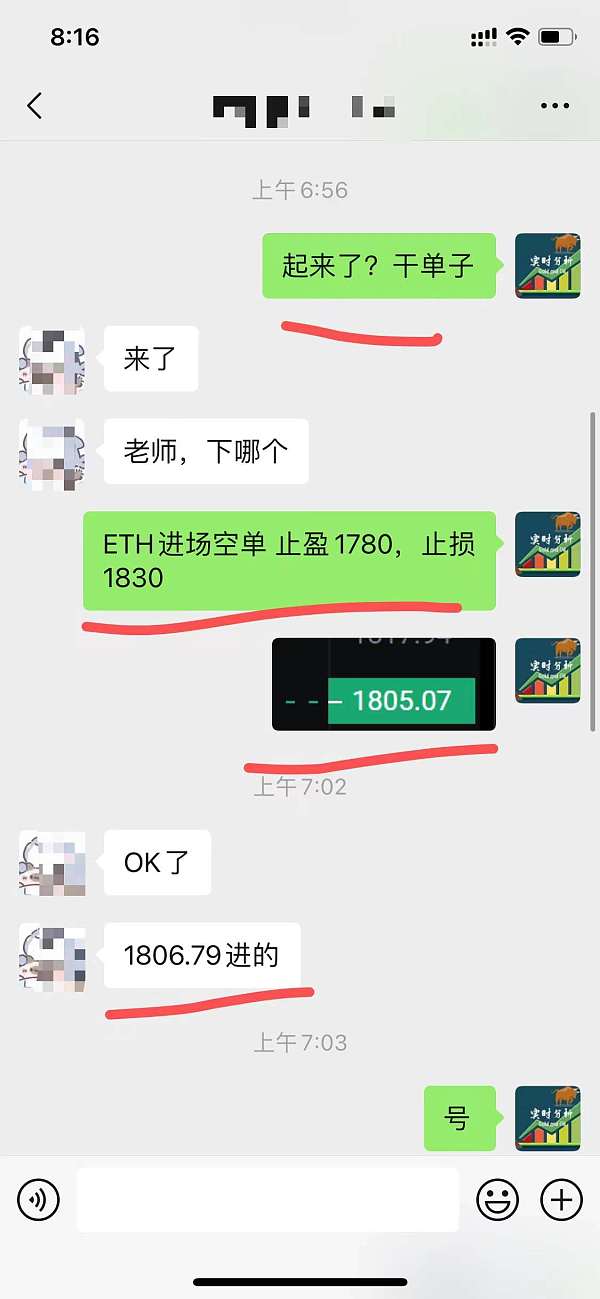Open the plus attachments menu

point(561,1199)
